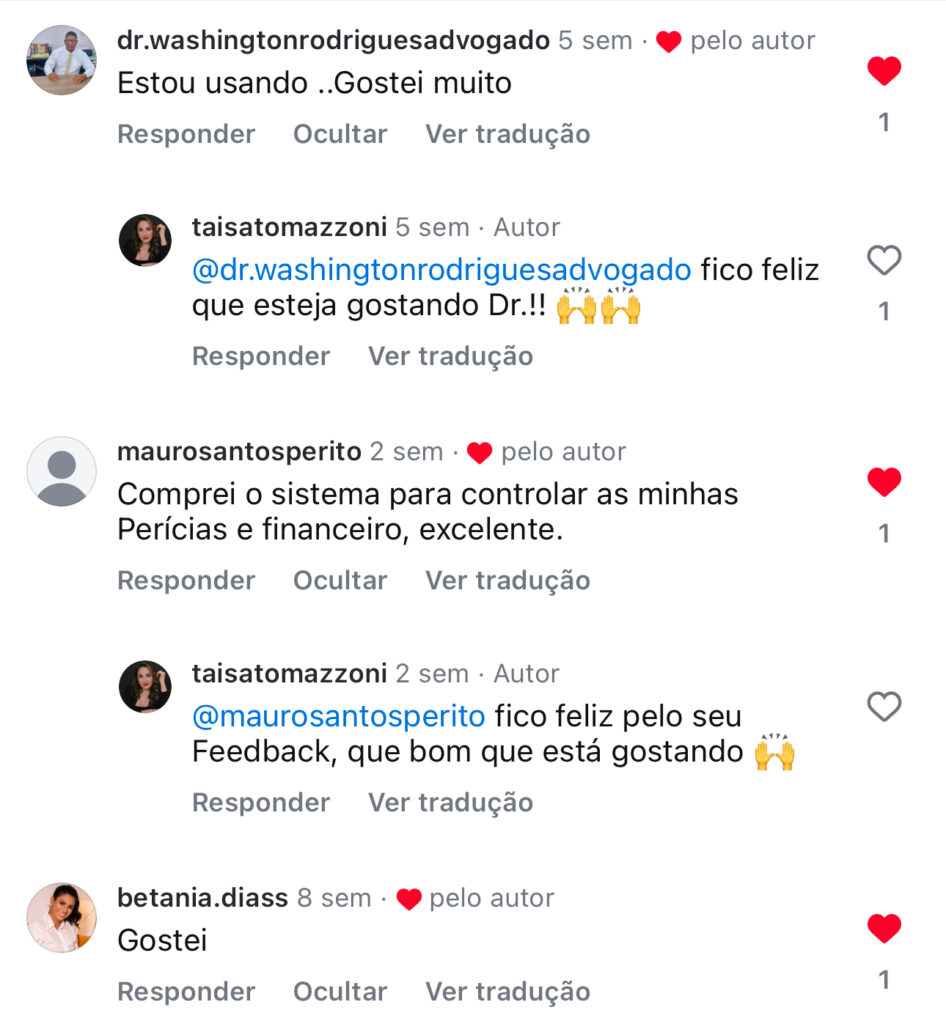The image size is (946, 1024).
Task: Translate maurosantosperito's comment about Perícias
Action: tap(507, 580)
